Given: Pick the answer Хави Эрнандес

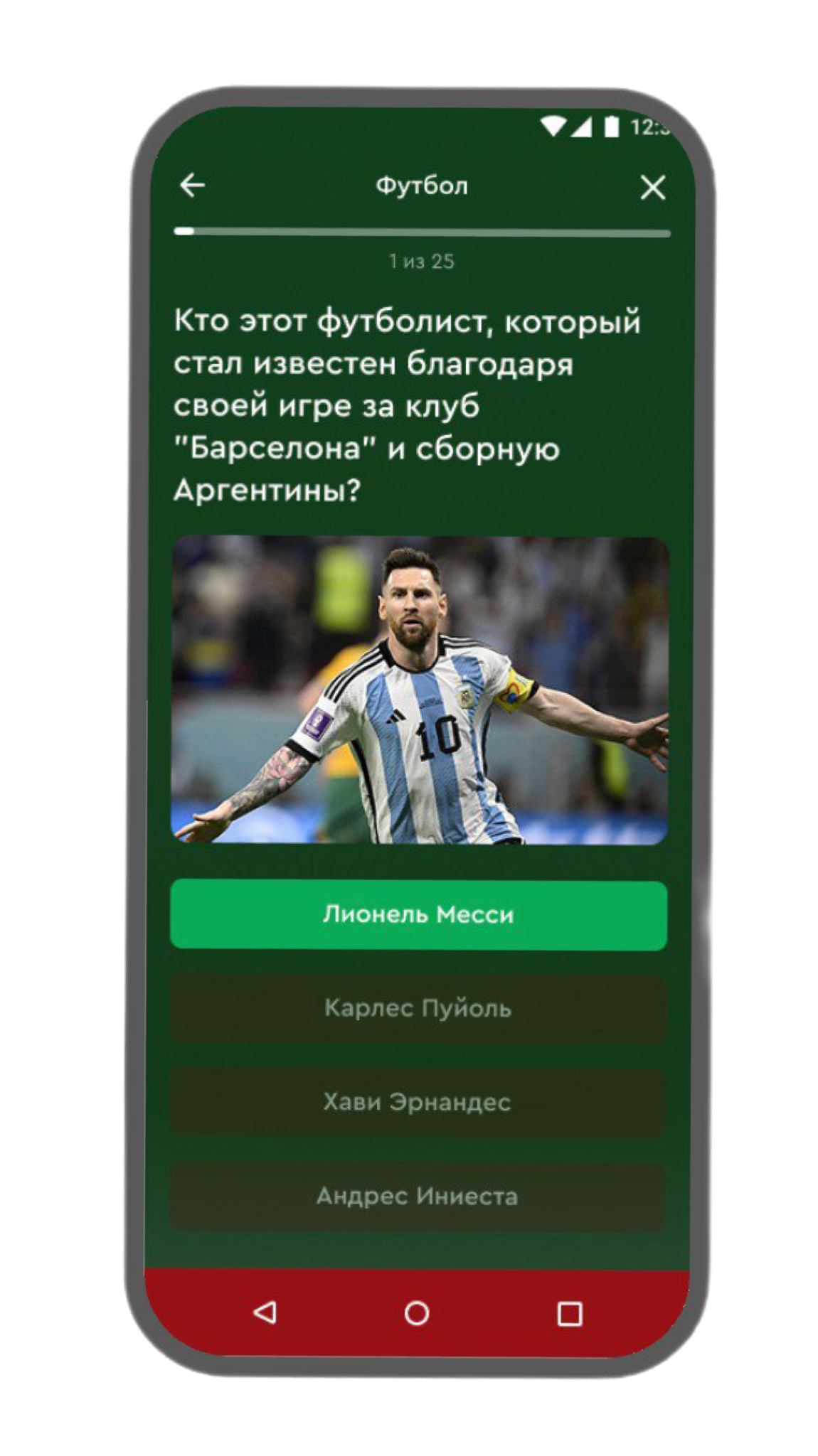Looking at the screenshot, I should pyautogui.click(x=418, y=1103).
